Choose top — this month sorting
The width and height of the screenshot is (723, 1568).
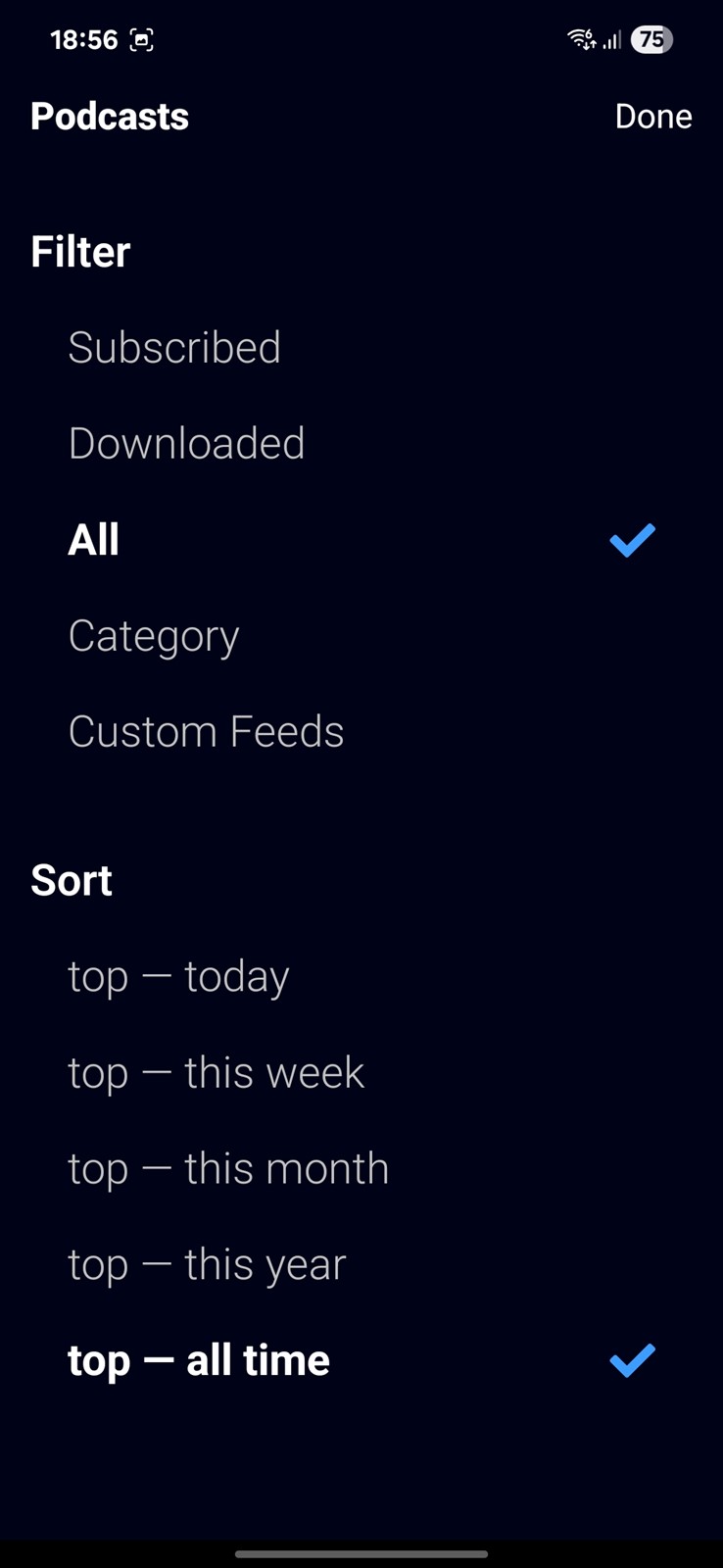pyautogui.click(x=361, y=1169)
